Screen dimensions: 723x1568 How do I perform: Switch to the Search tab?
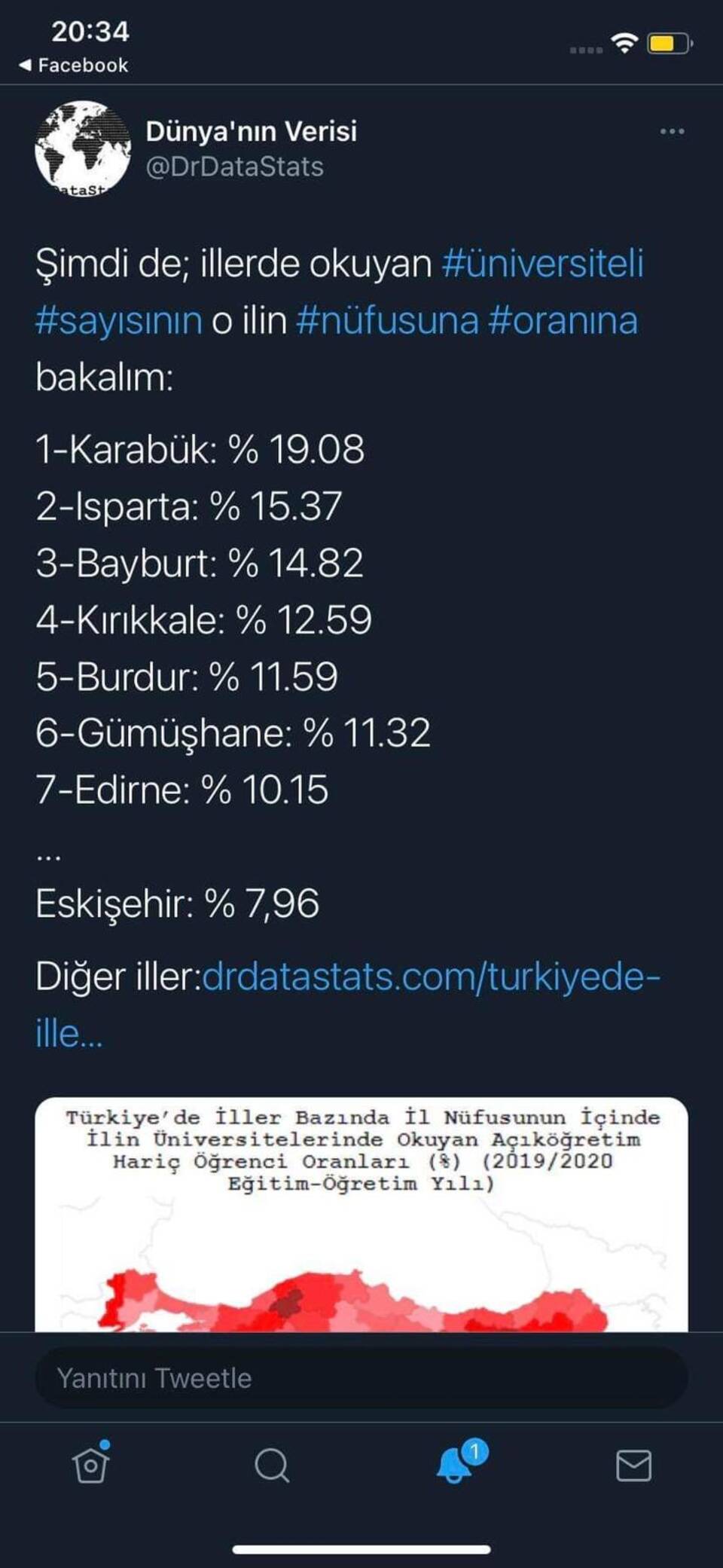pos(272,1466)
